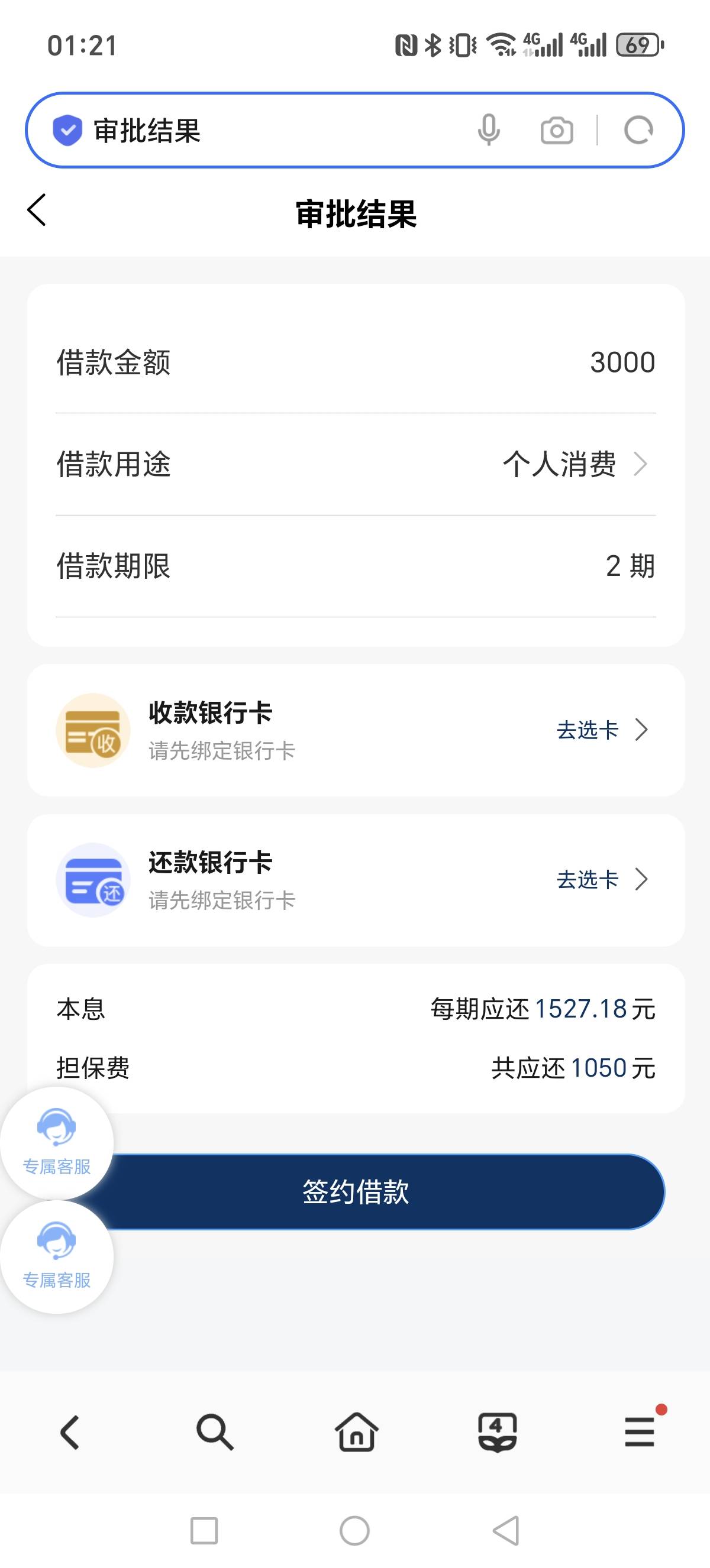
Task: Open the browser tabs switcher showing 4
Action: point(498,1431)
